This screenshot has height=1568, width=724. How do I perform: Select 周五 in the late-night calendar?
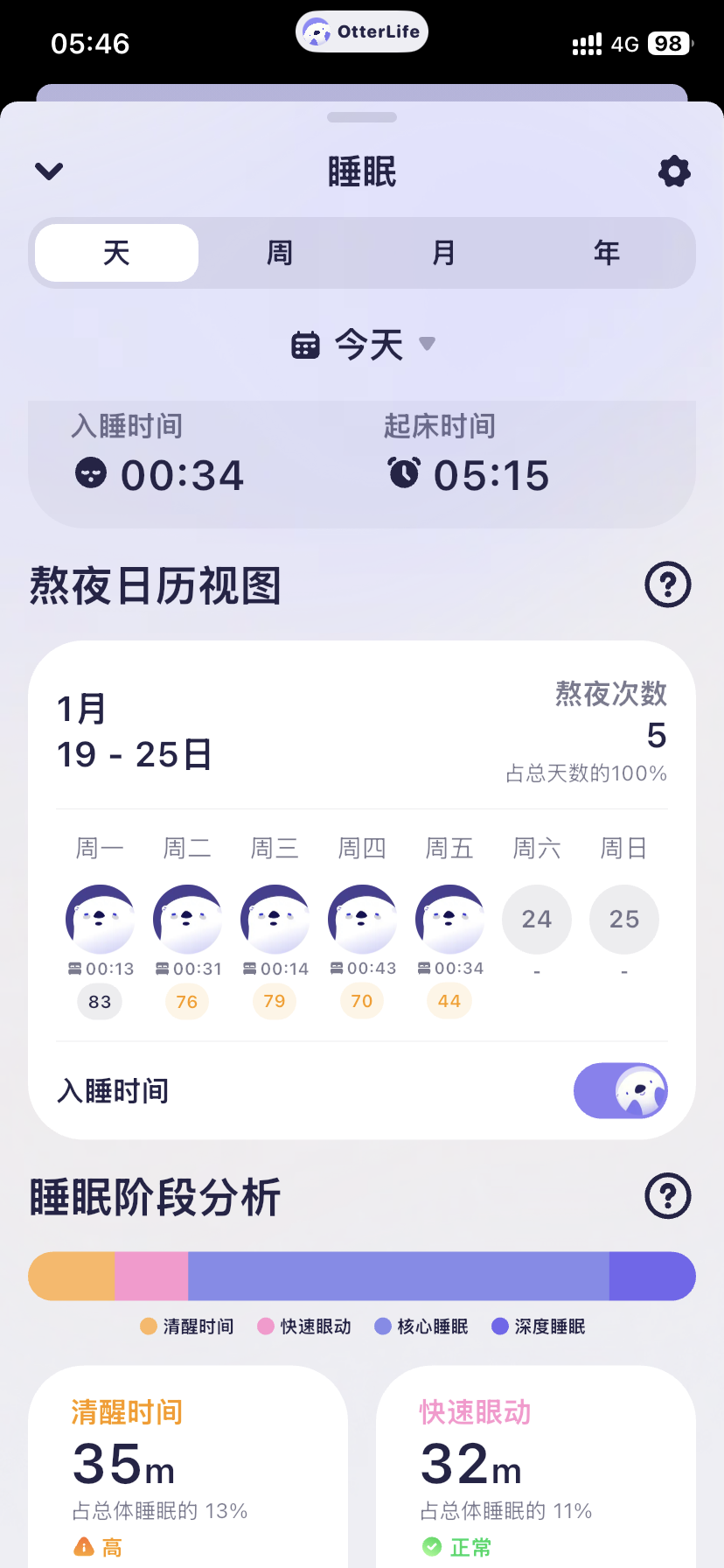pyautogui.click(x=449, y=920)
